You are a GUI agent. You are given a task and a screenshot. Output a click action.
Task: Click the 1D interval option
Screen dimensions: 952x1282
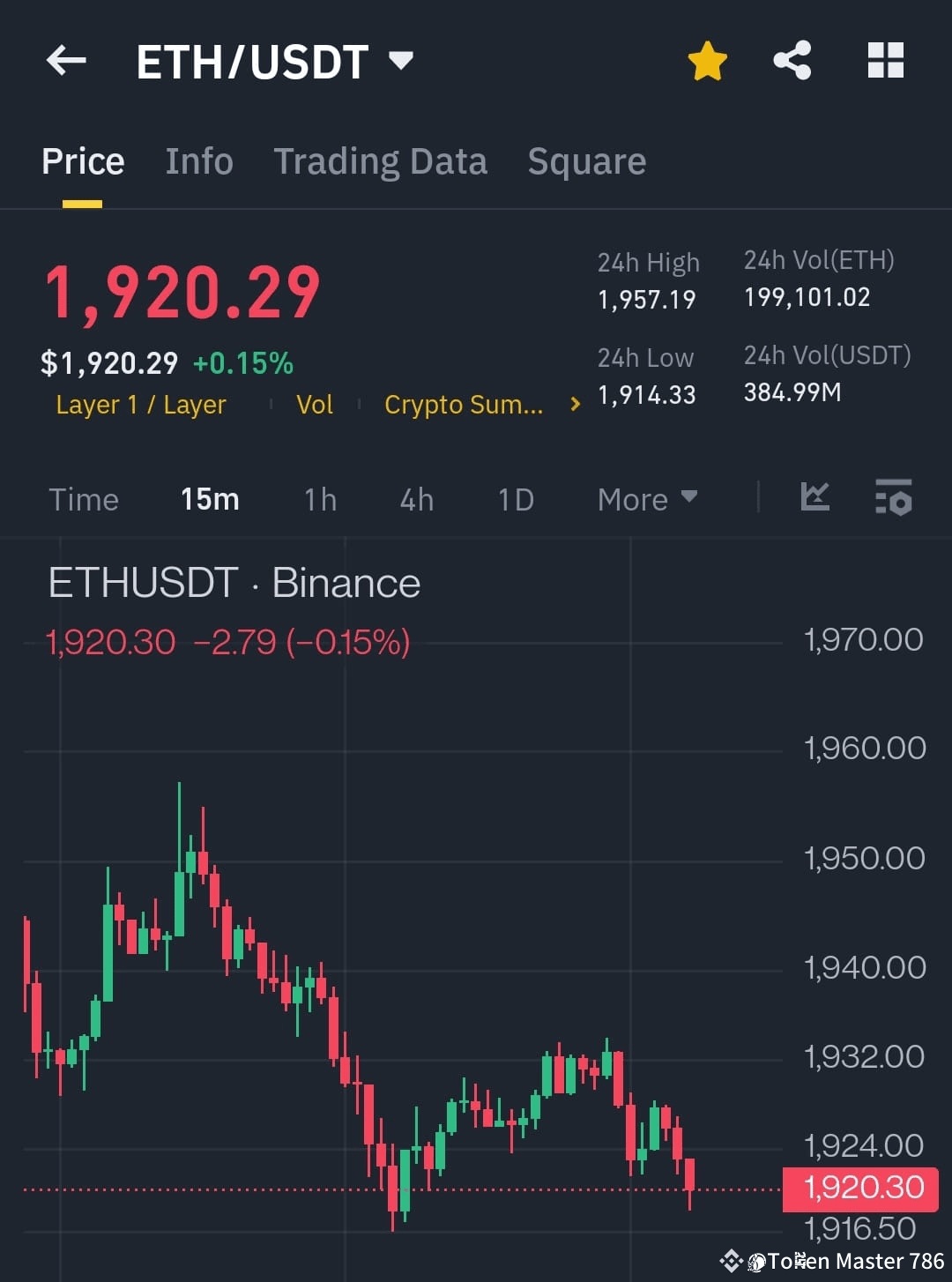(515, 498)
